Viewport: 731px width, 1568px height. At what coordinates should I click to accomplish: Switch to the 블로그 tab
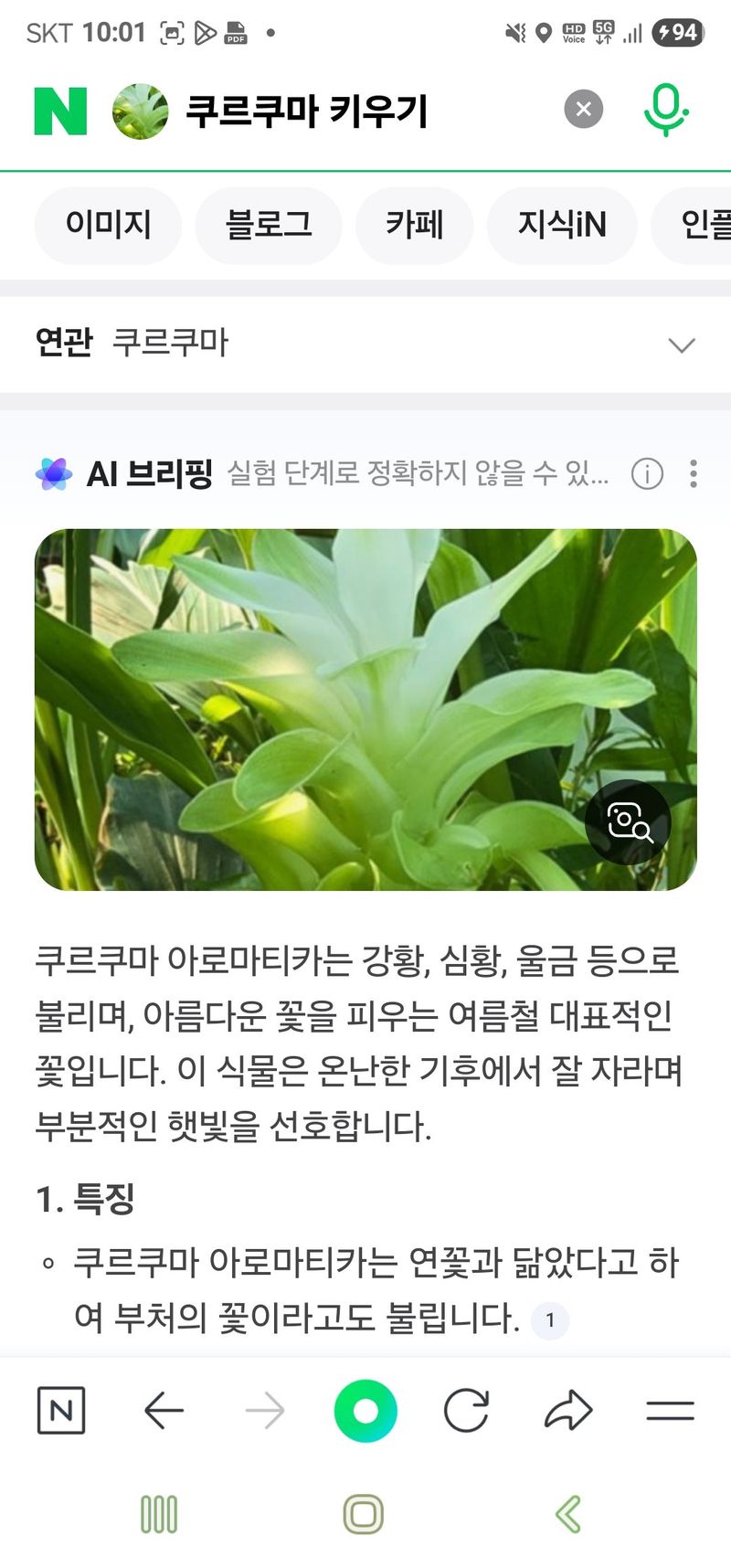pos(269,225)
